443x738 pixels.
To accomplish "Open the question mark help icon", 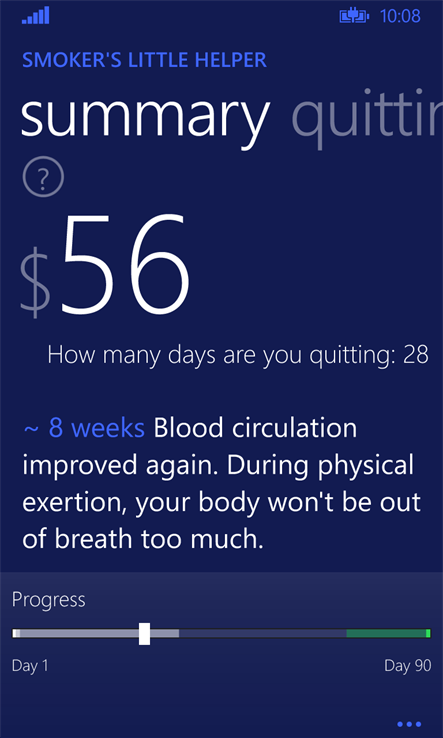I will [43, 177].
